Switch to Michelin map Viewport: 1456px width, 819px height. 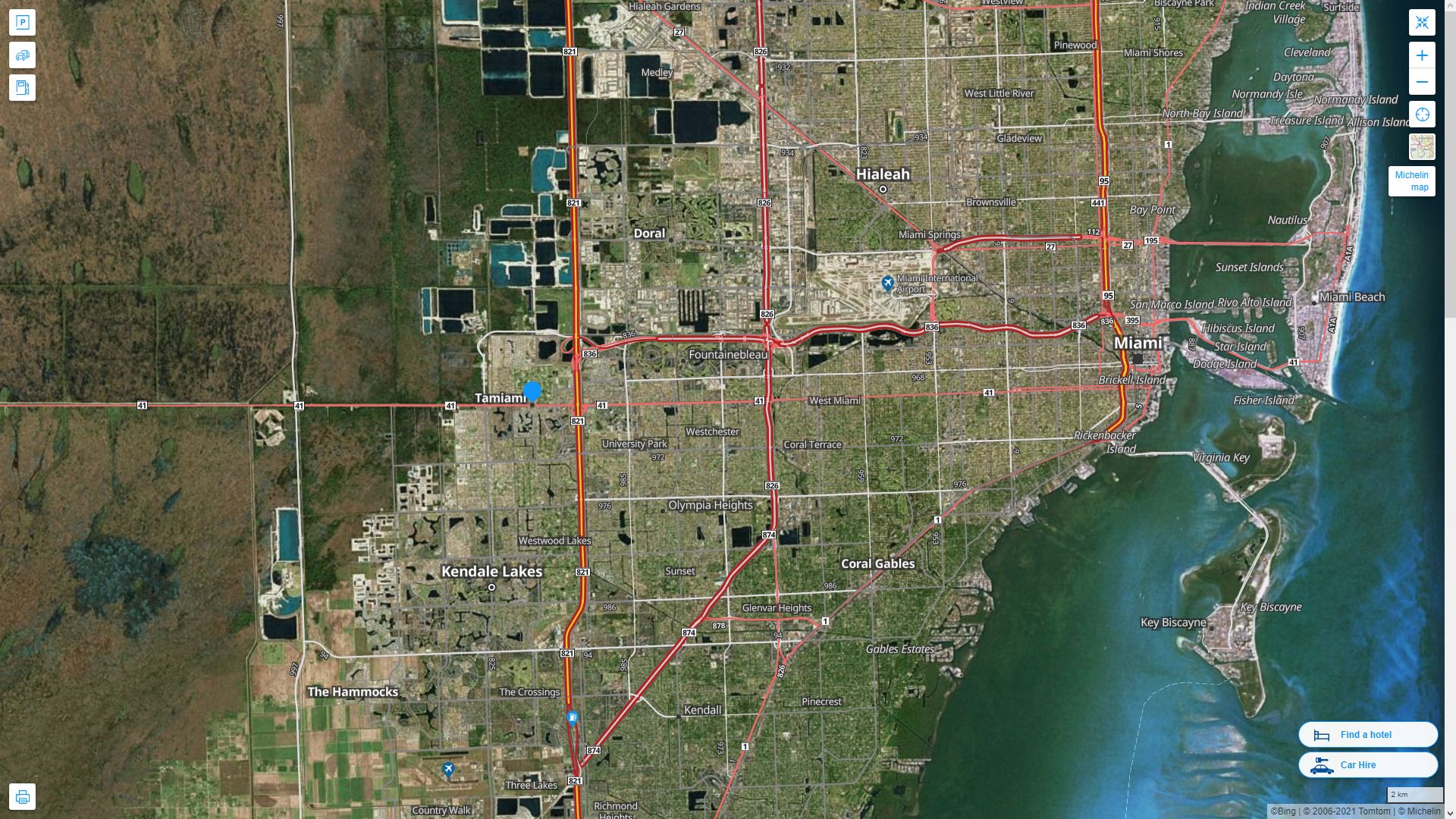click(x=1411, y=181)
